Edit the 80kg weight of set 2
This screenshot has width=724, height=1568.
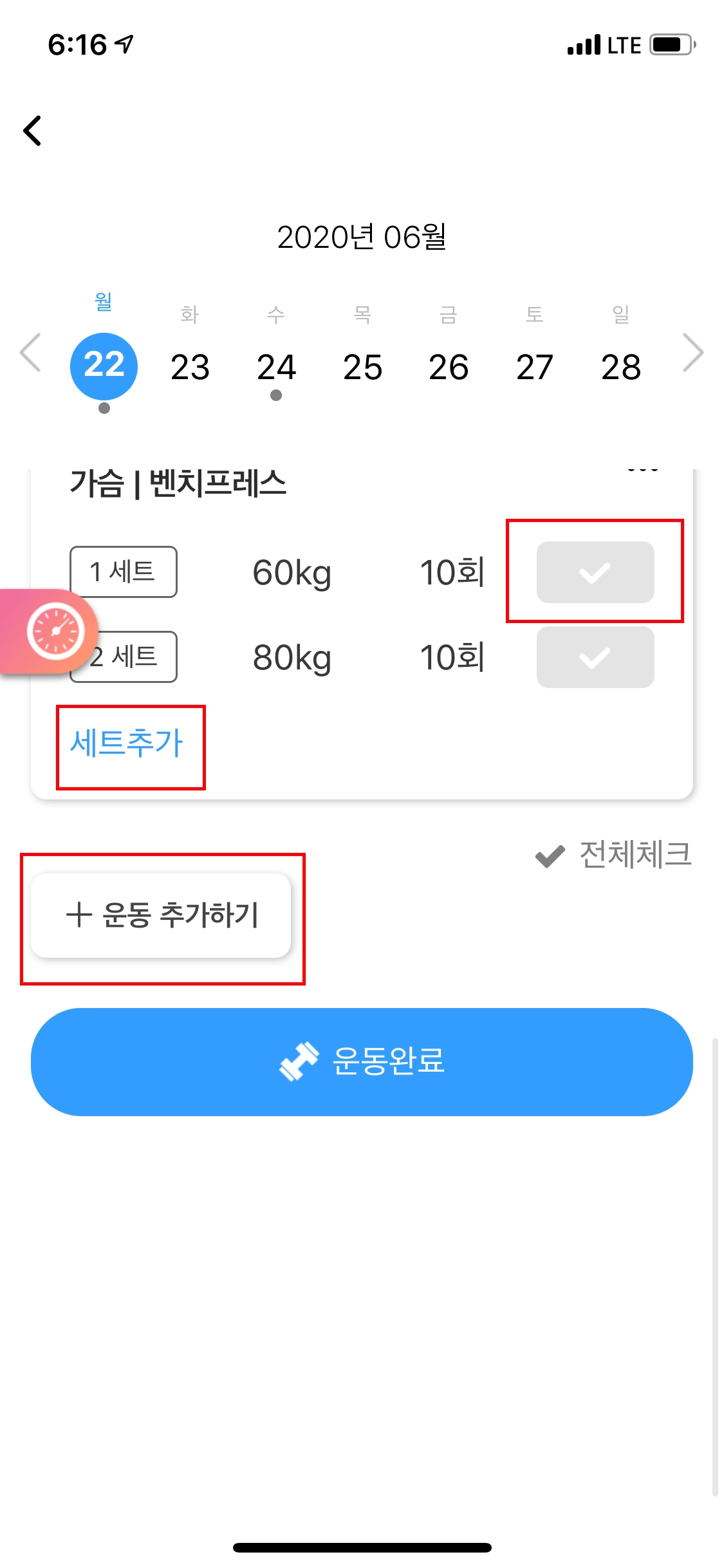point(292,657)
